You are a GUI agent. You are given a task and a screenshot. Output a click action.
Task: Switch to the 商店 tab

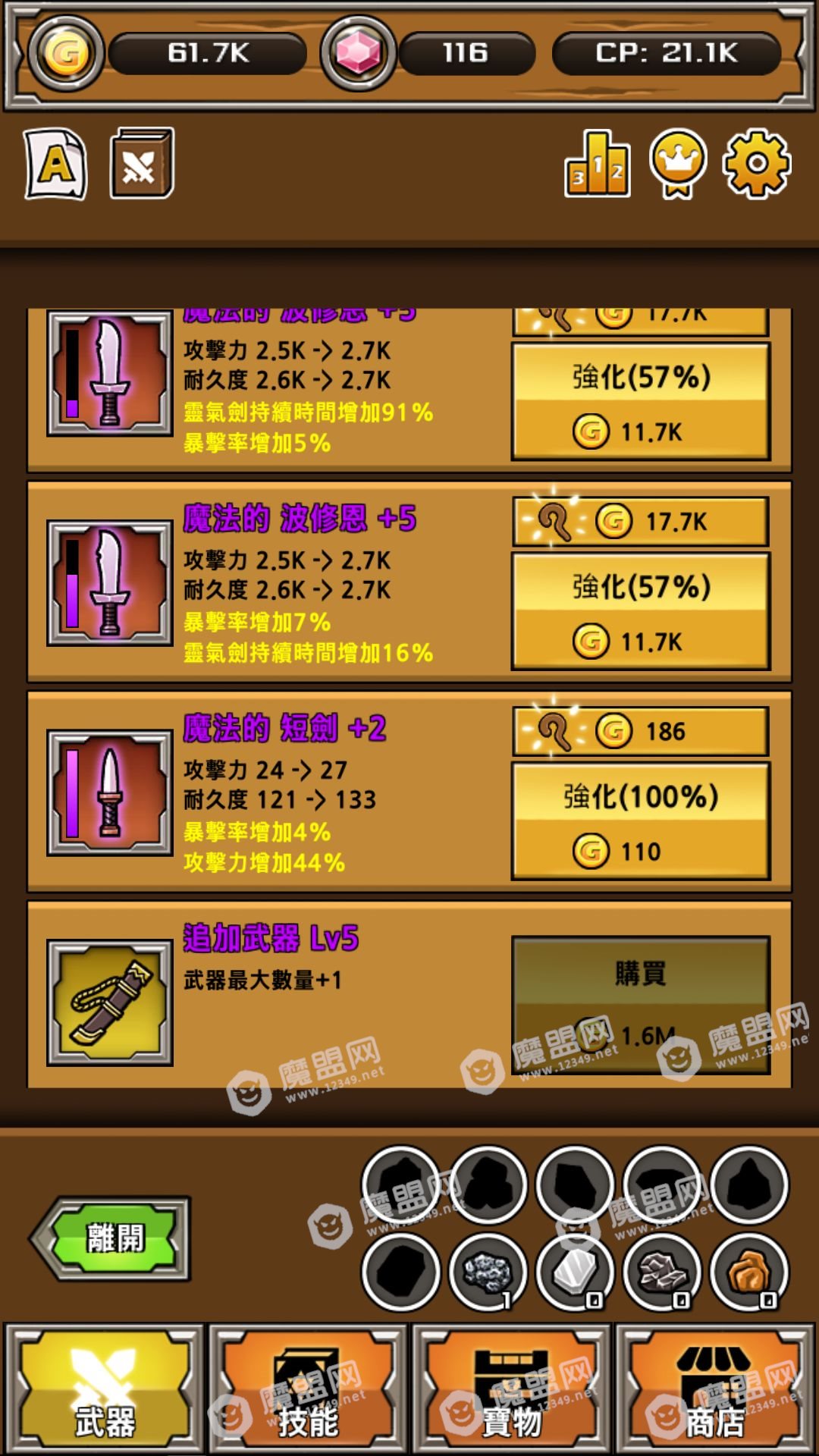714,1388
